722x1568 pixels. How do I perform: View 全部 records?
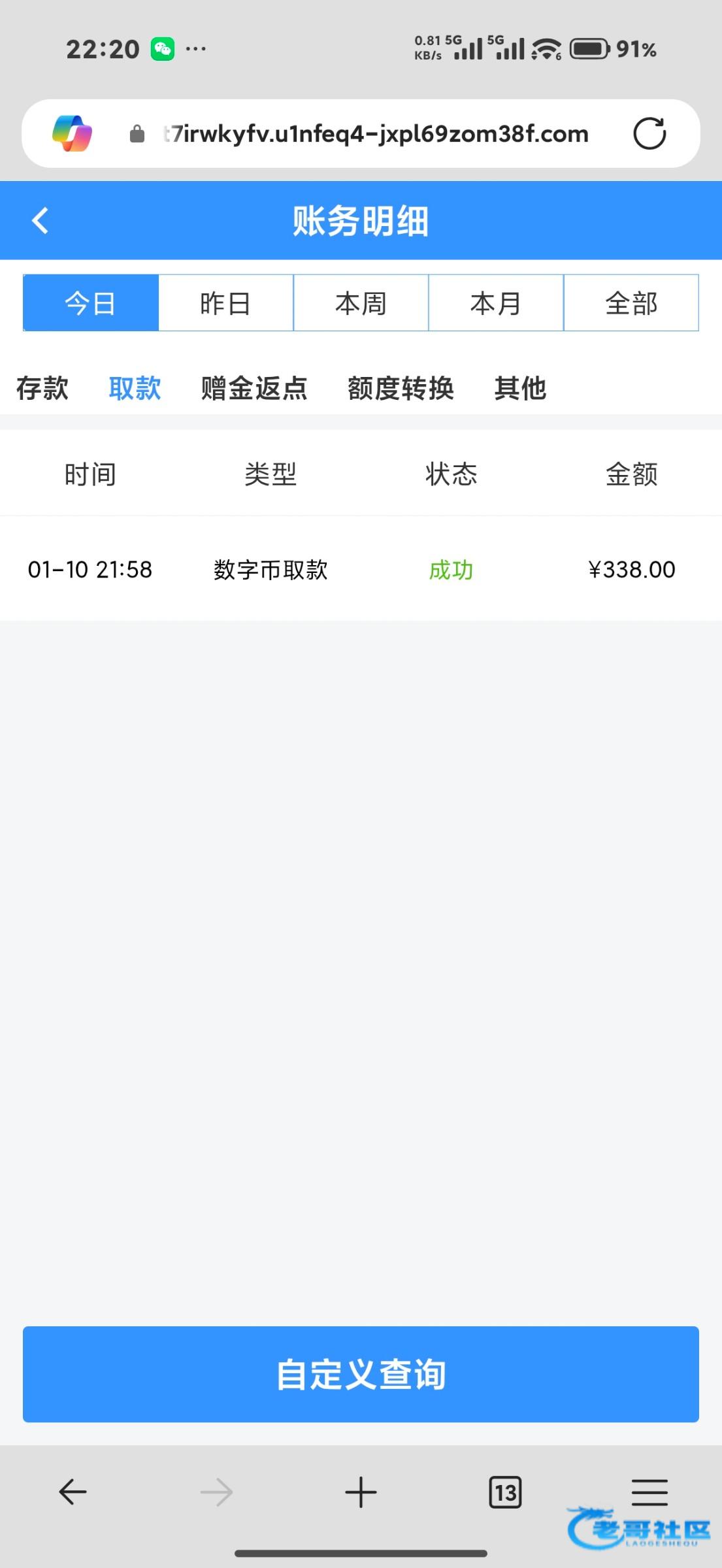pos(631,303)
